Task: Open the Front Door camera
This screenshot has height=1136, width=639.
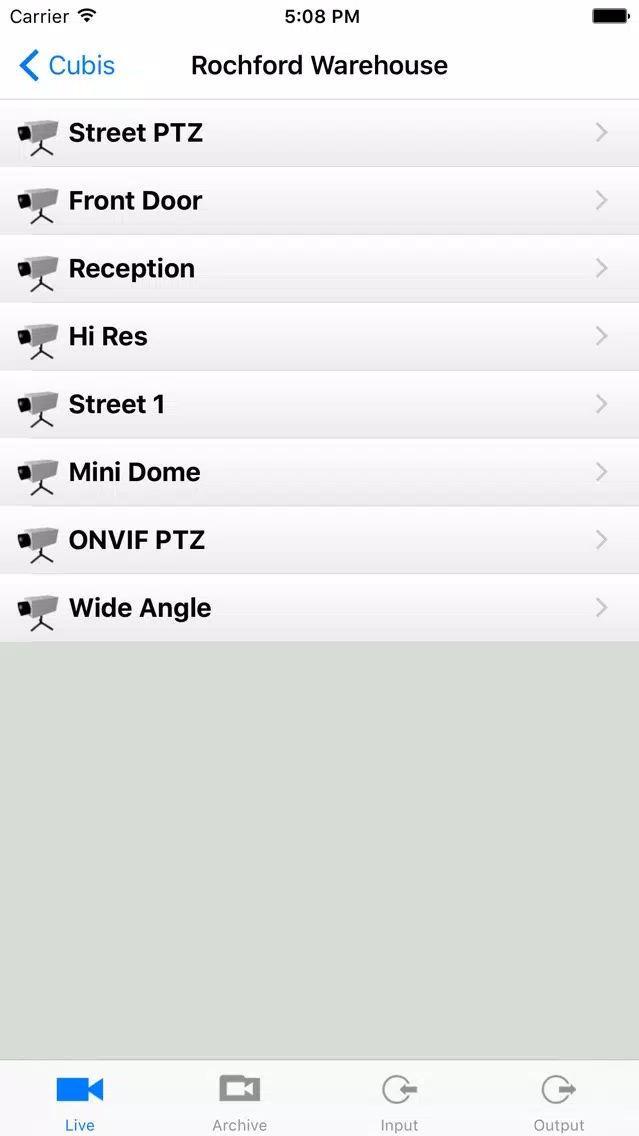Action: tap(320, 201)
